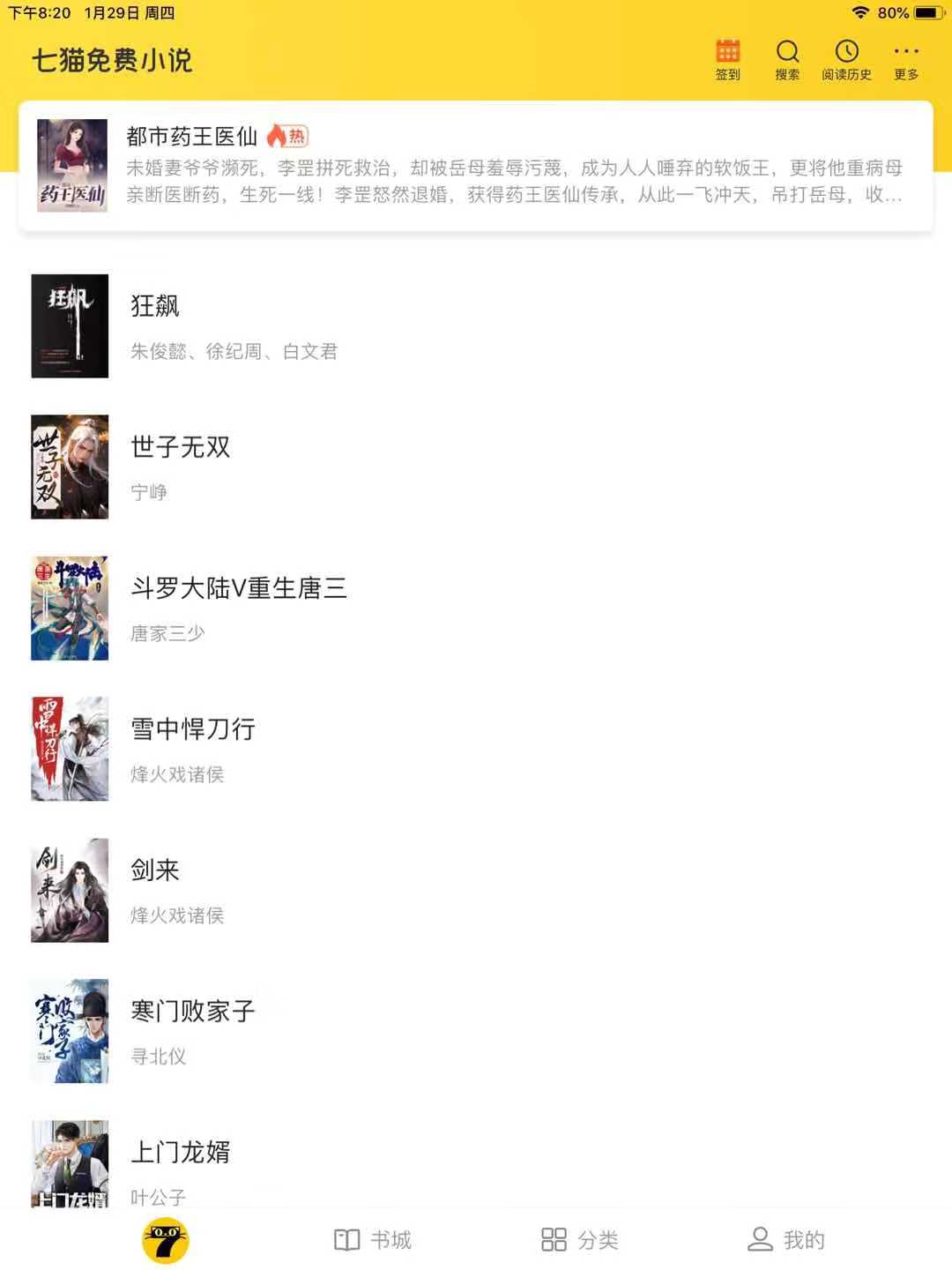
Task: Switch to the 书城 tab
Action: coord(373,1240)
